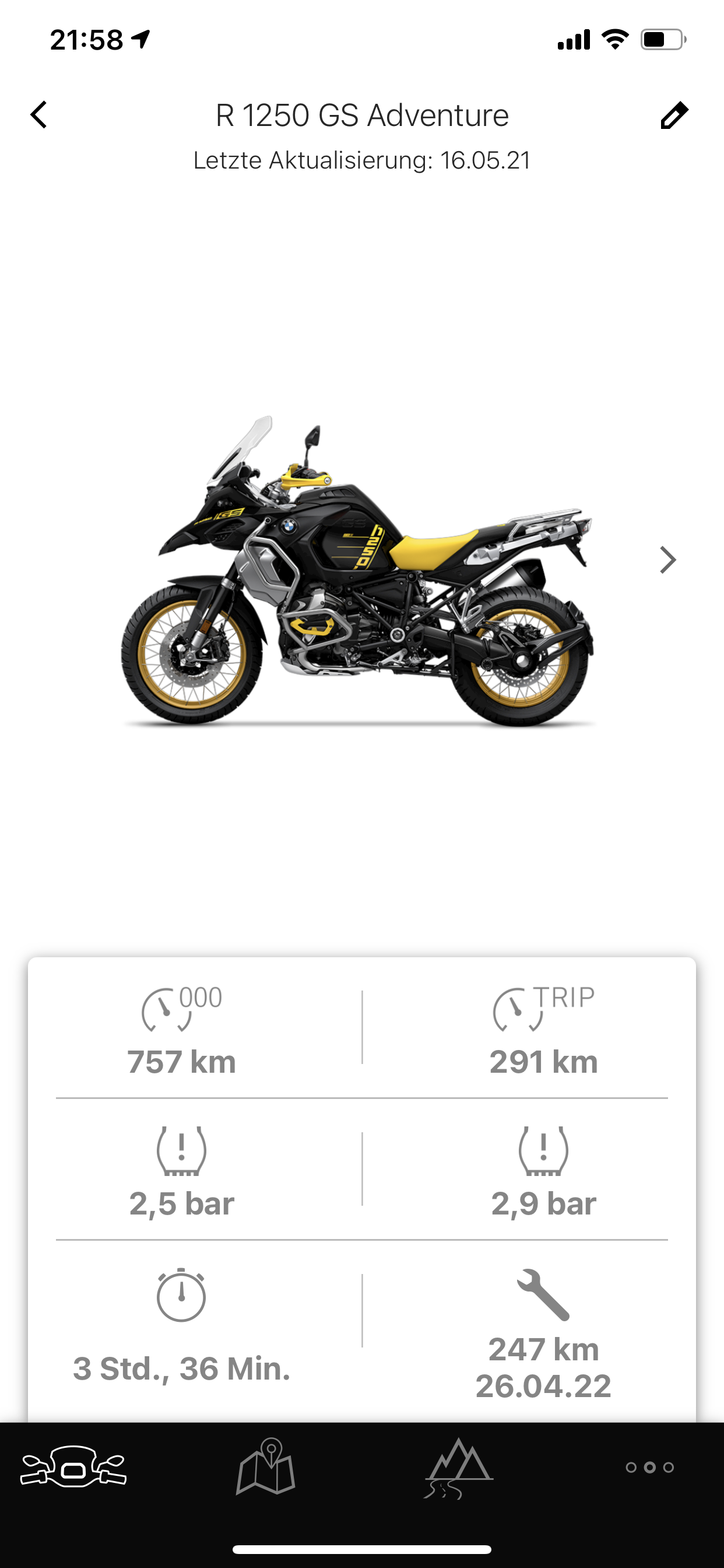Switch to the motorcycle handlebar tab
Screen dimensions: 724x1568
pos(73,1467)
